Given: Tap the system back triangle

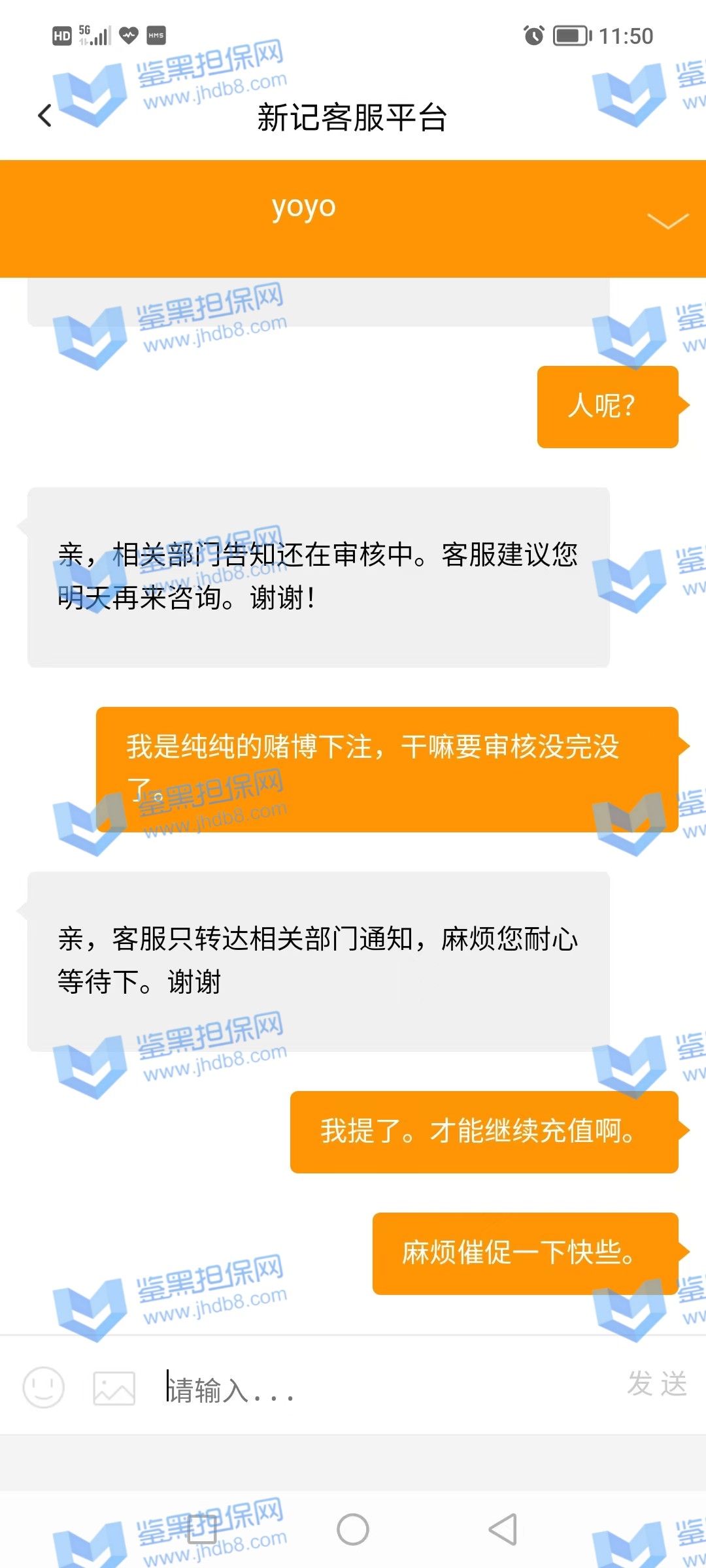Looking at the screenshot, I should click(x=503, y=1529).
